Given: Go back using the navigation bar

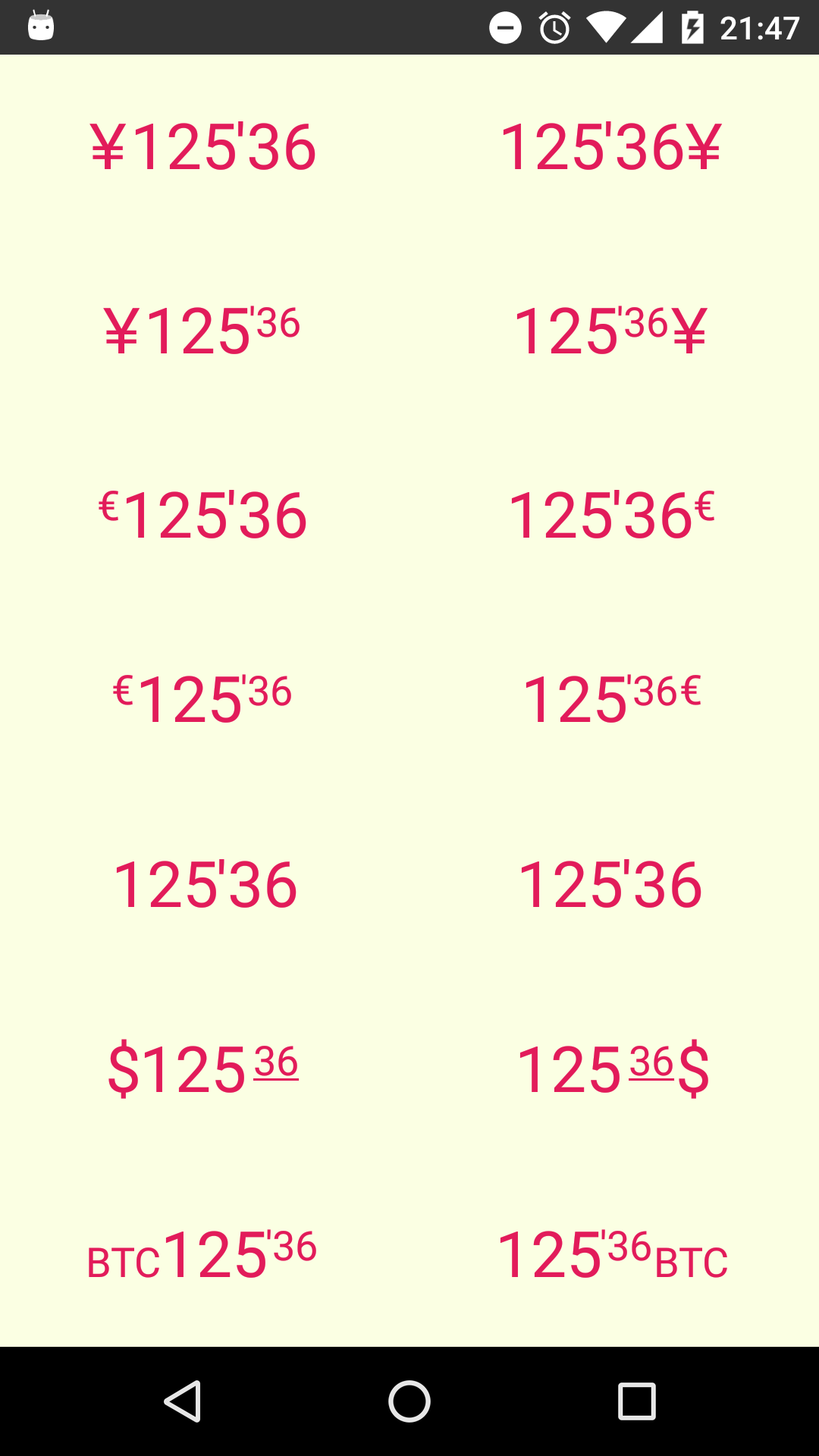Looking at the screenshot, I should [x=183, y=1401].
